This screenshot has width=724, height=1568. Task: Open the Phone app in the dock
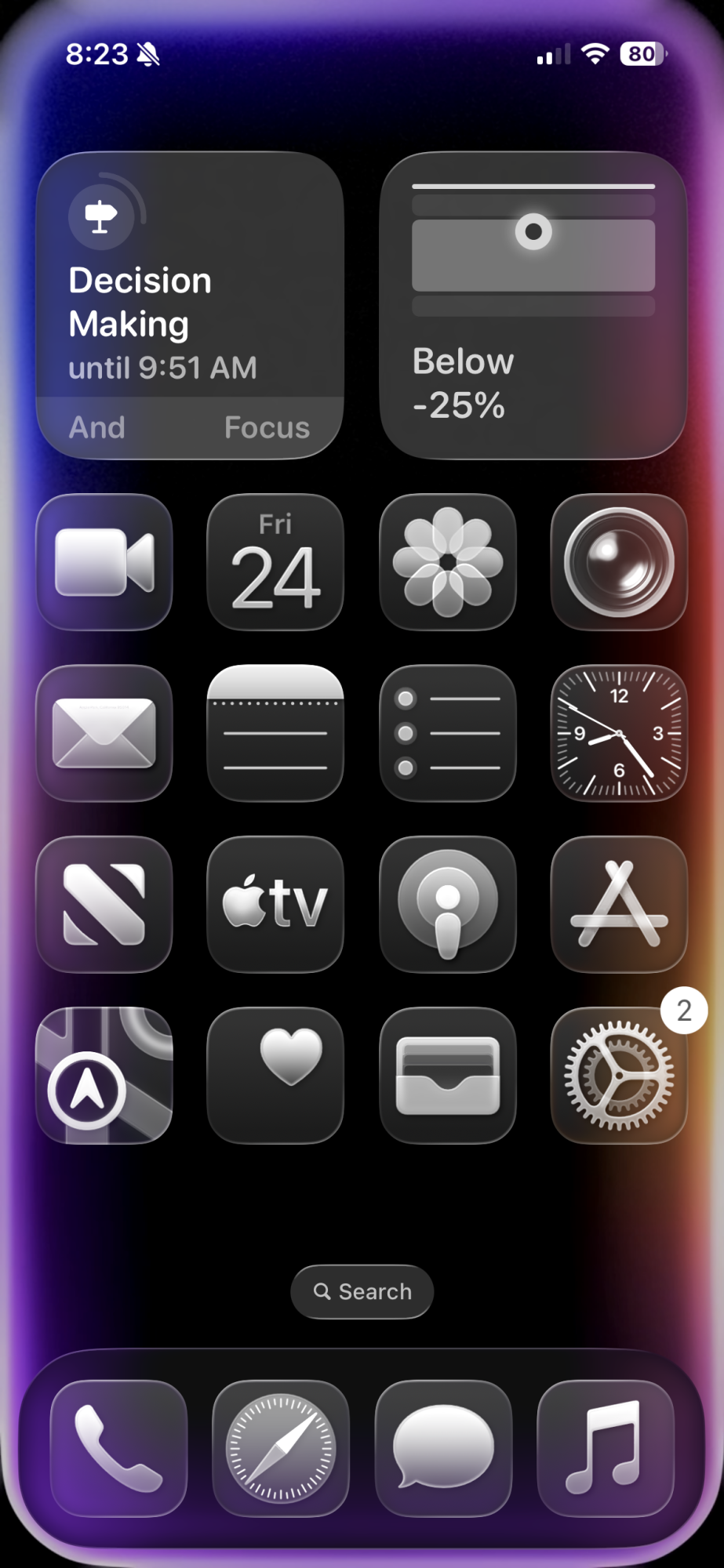tap(118, 1448)
